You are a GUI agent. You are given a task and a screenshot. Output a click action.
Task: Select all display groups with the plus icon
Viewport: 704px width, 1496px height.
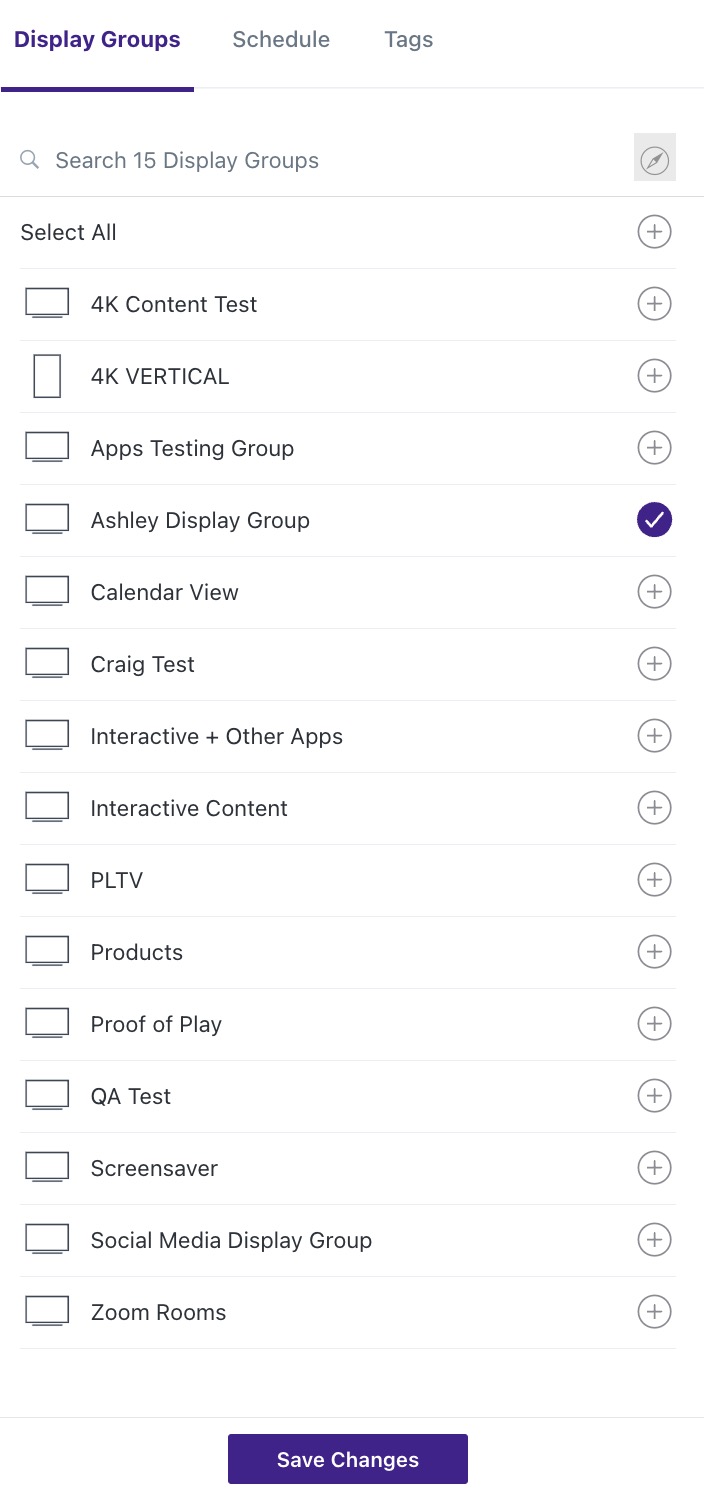(655, 232)
